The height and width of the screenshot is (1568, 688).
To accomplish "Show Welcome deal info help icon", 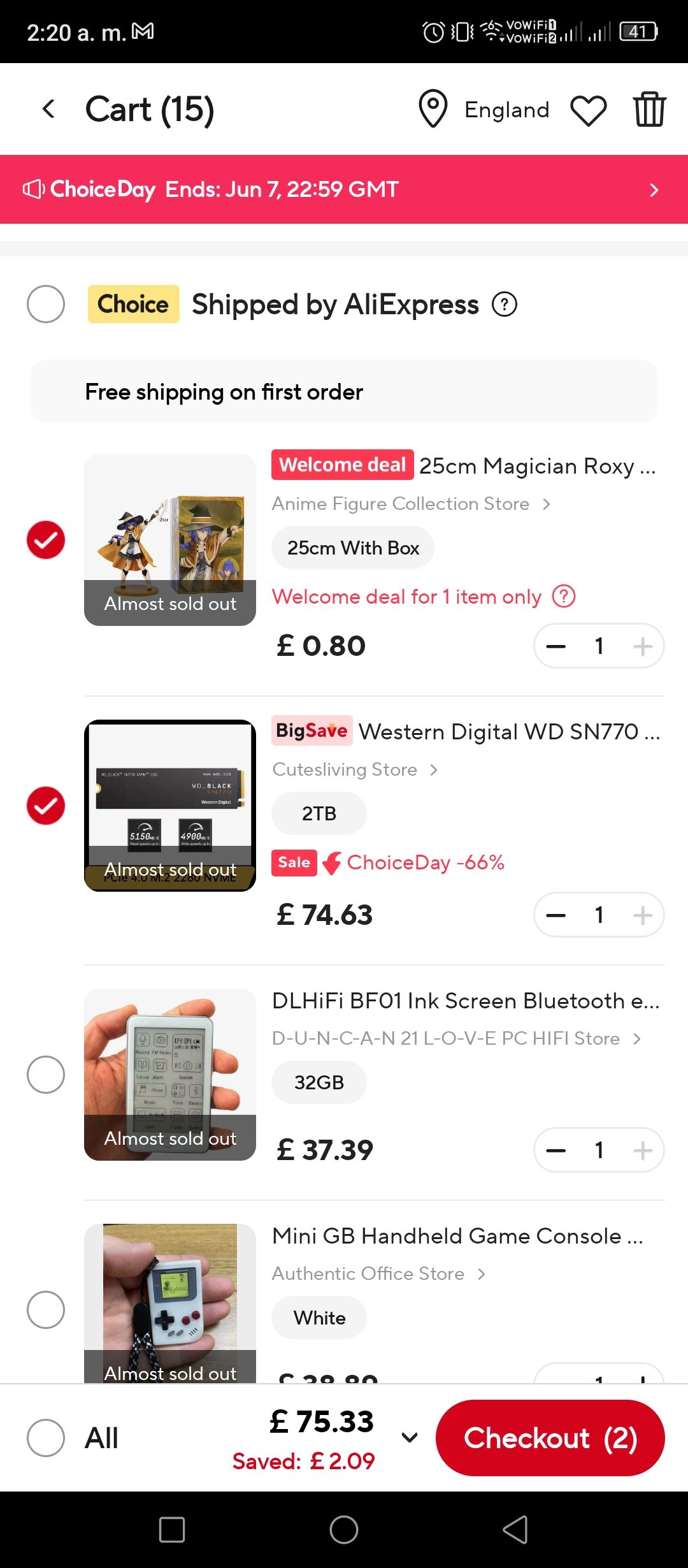I will pyautogui.click(x=564, y=597).
